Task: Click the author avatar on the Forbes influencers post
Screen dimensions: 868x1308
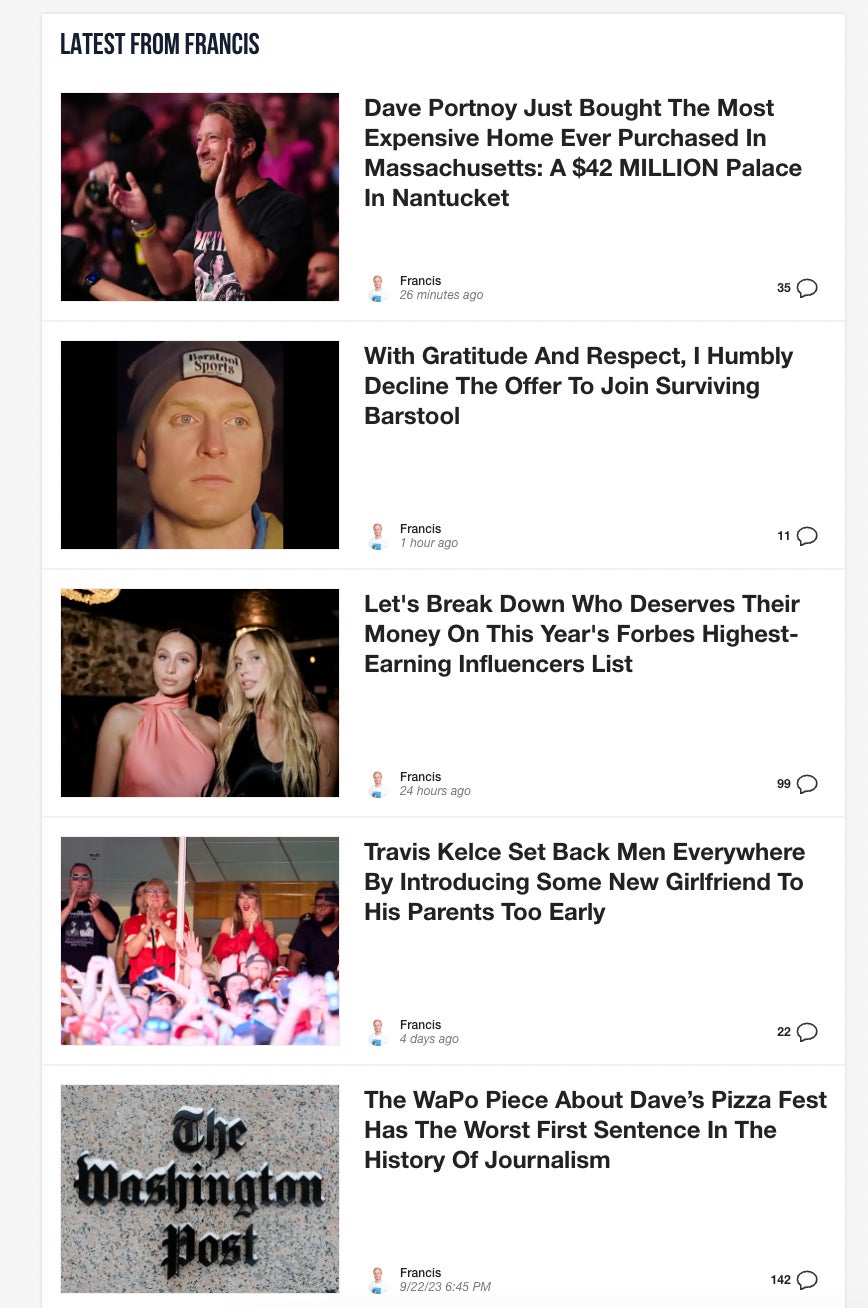Action: pos(378,784)
